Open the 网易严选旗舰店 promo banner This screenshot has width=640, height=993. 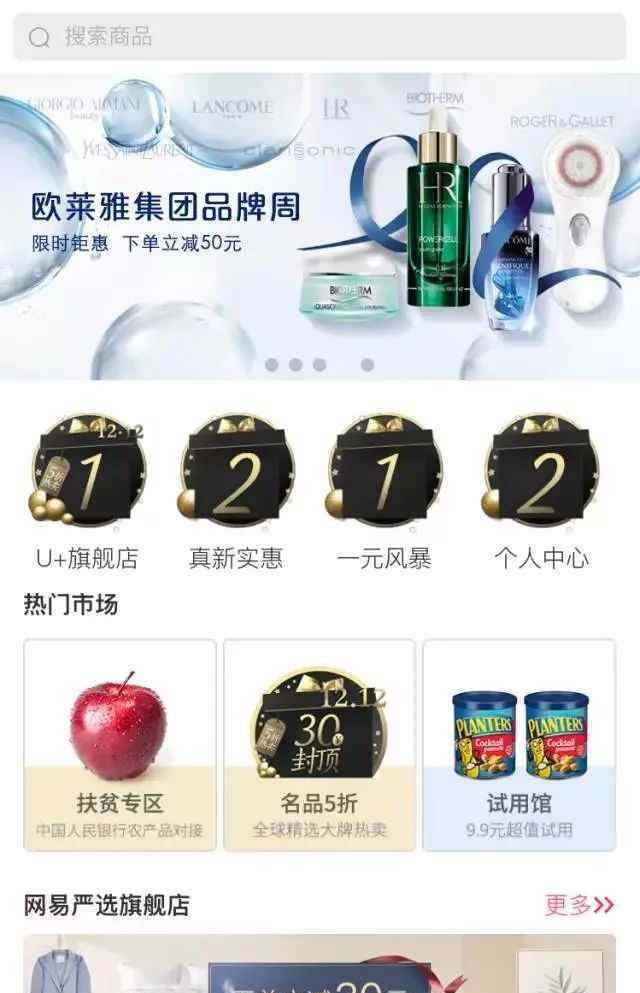pos(320,964)
